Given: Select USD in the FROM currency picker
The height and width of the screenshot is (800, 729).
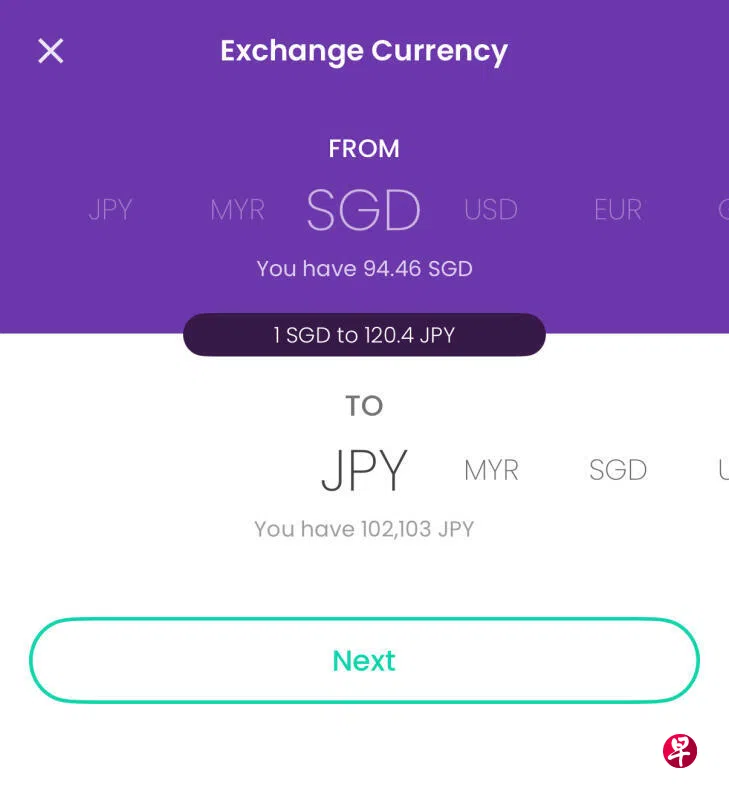Looking at the screenshot, I should pos(490,210).
